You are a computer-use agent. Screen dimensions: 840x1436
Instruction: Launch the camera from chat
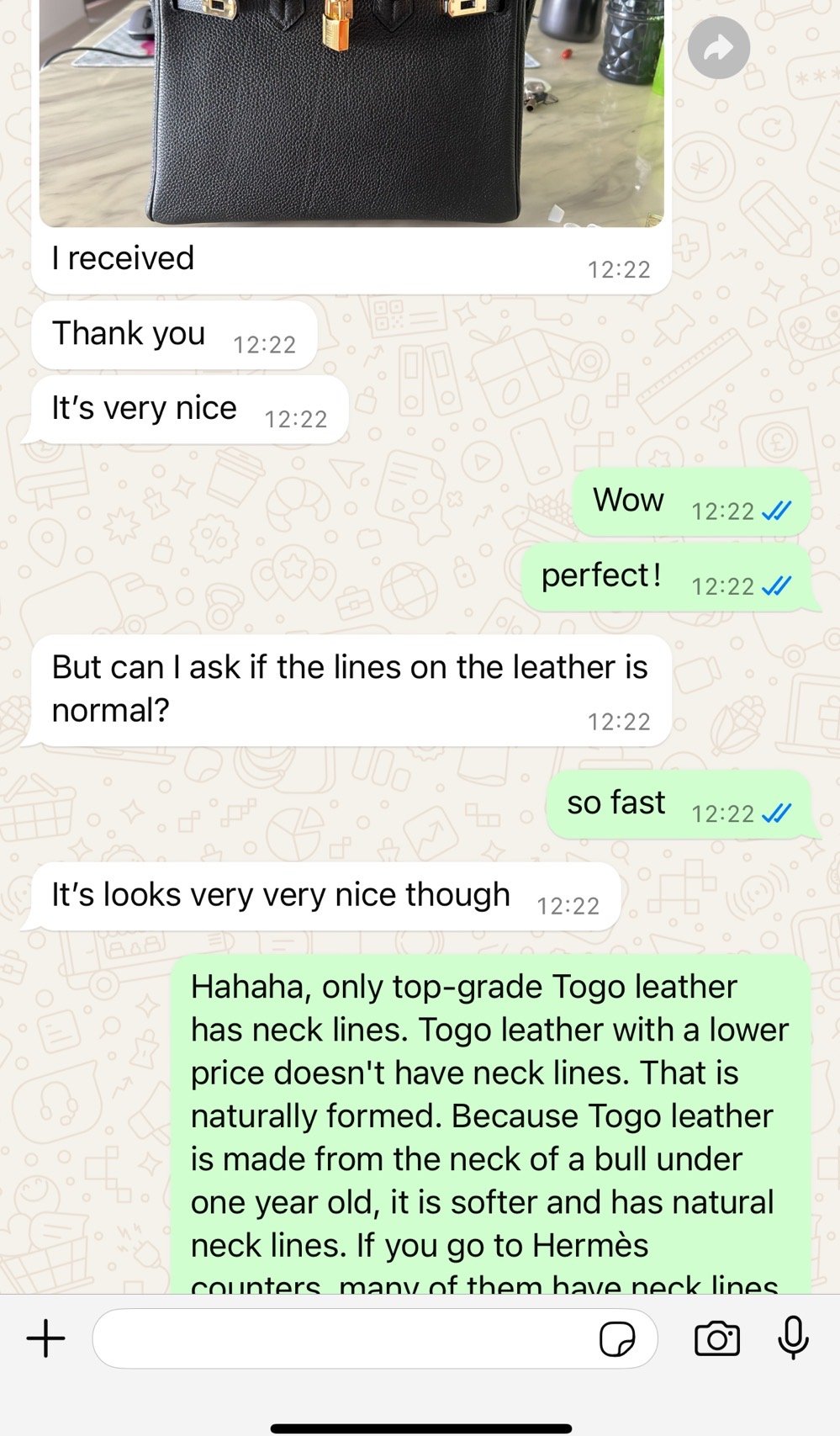click(716, 1338)
